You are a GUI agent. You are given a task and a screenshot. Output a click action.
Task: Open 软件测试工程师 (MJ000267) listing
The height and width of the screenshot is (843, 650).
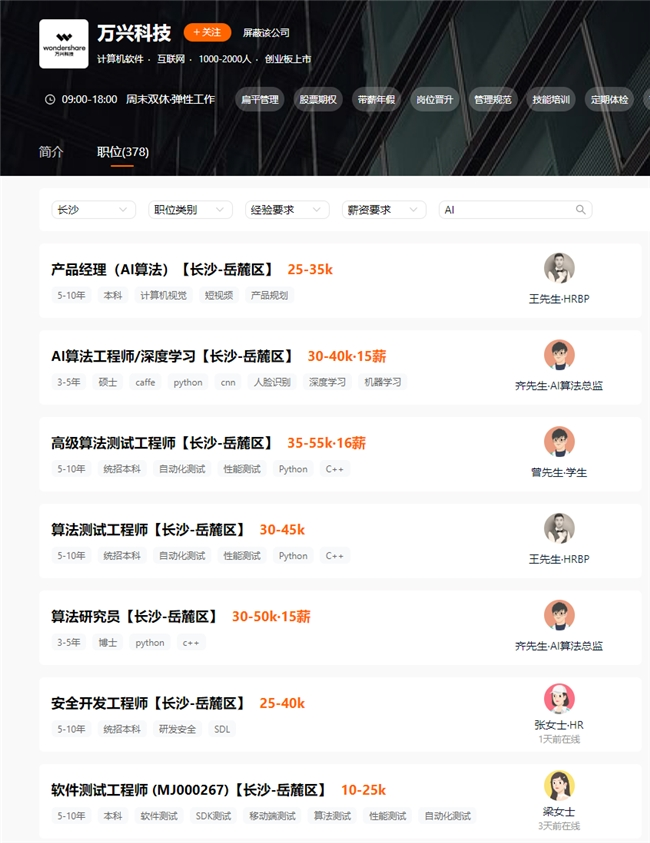point(188,790)
